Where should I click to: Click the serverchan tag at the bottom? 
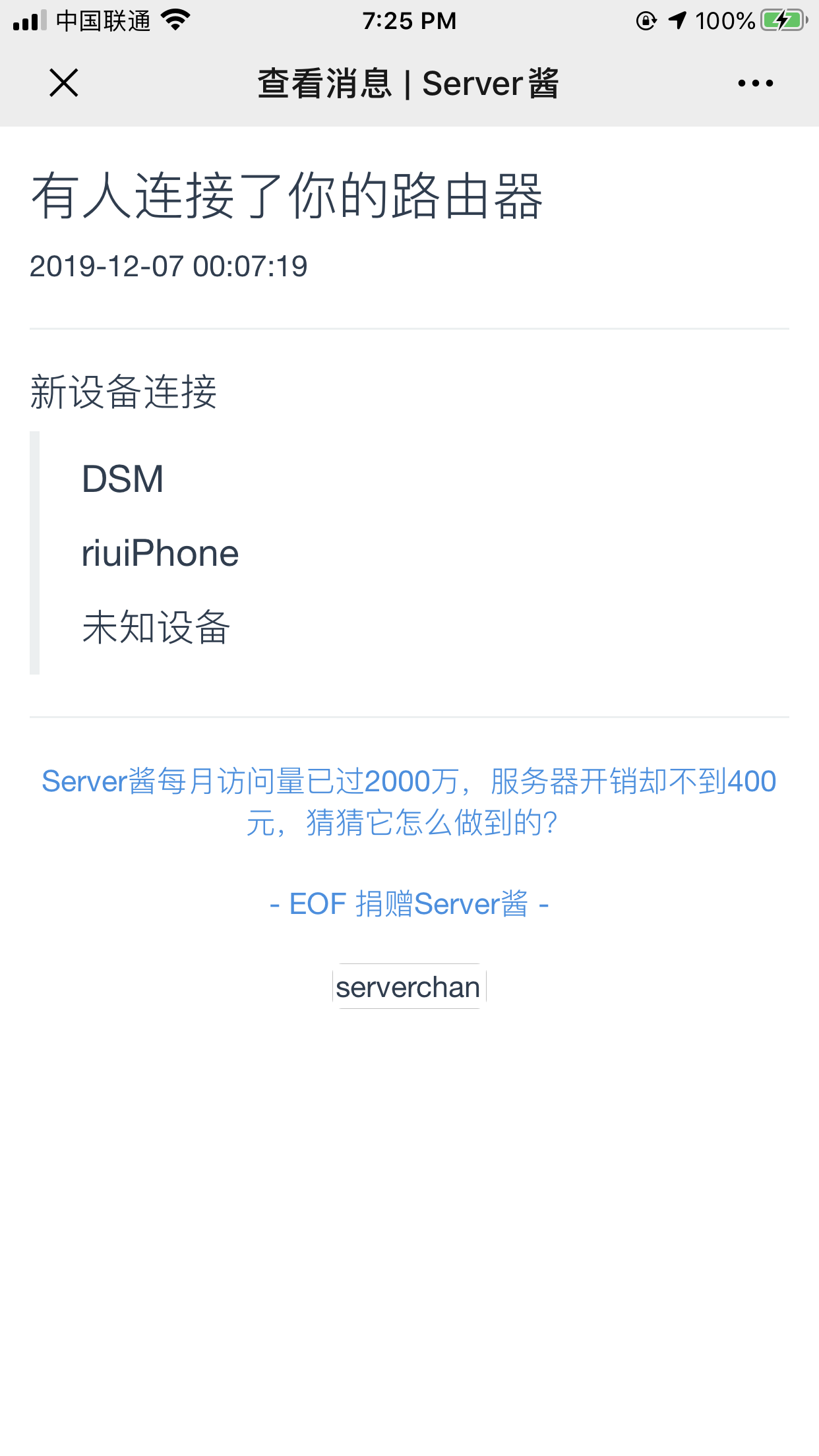pyautogui.click(x=409, y=986)
